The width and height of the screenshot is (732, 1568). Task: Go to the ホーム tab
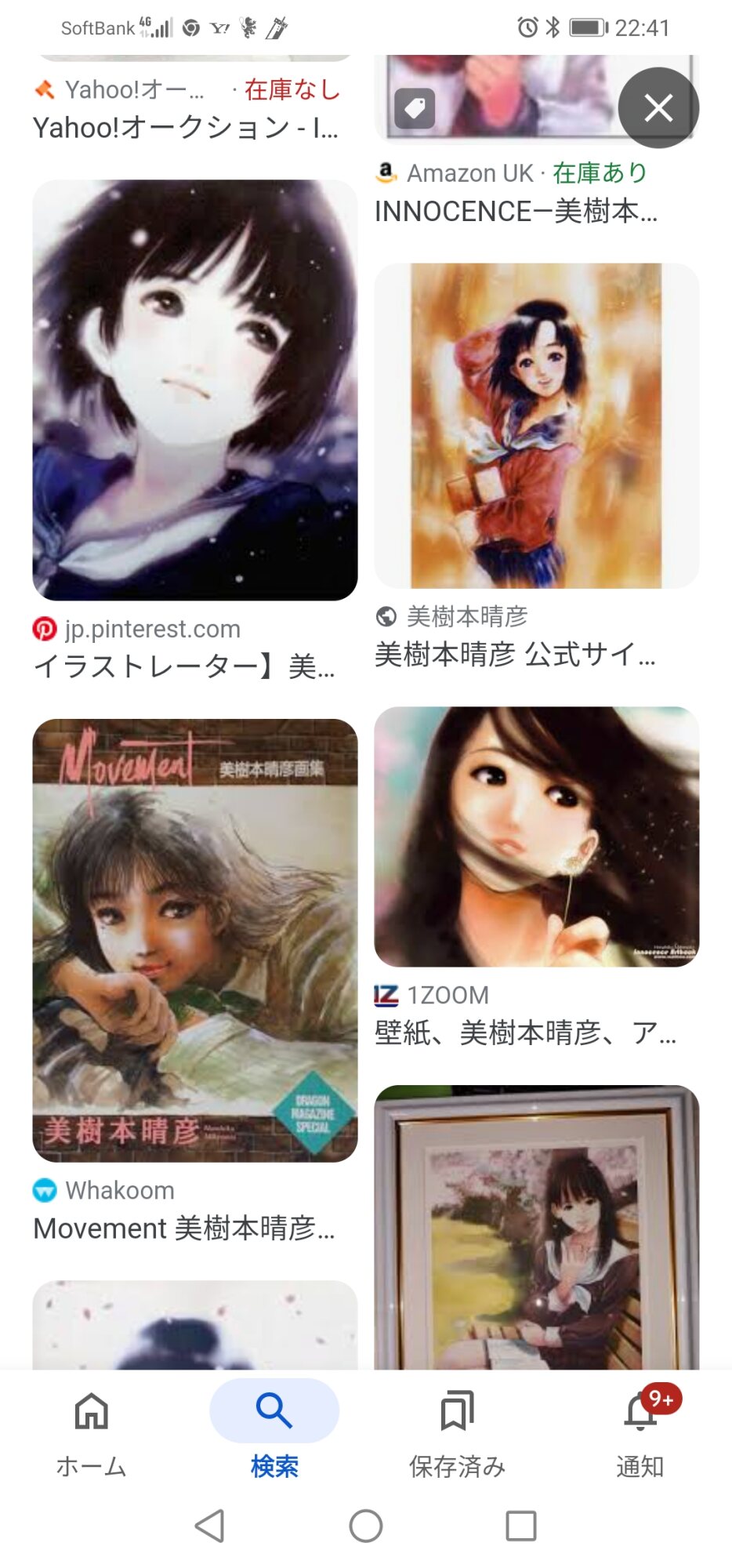[92, 1432]
